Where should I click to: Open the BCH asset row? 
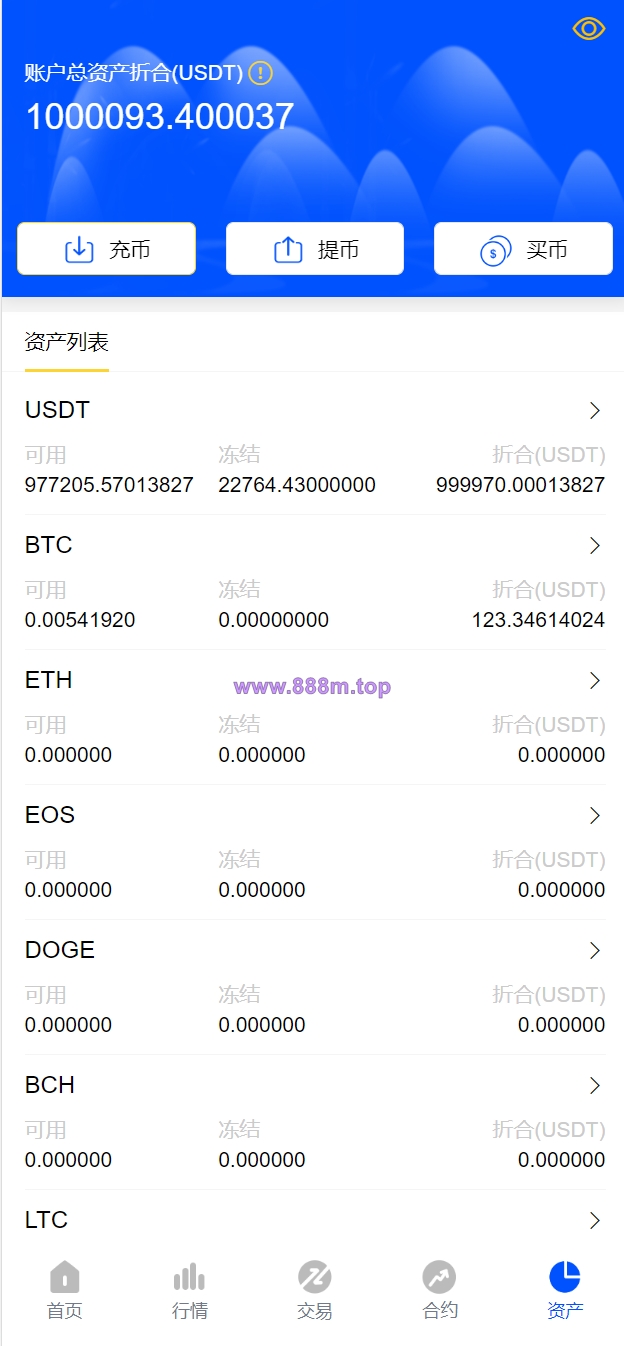point(314,1122)
